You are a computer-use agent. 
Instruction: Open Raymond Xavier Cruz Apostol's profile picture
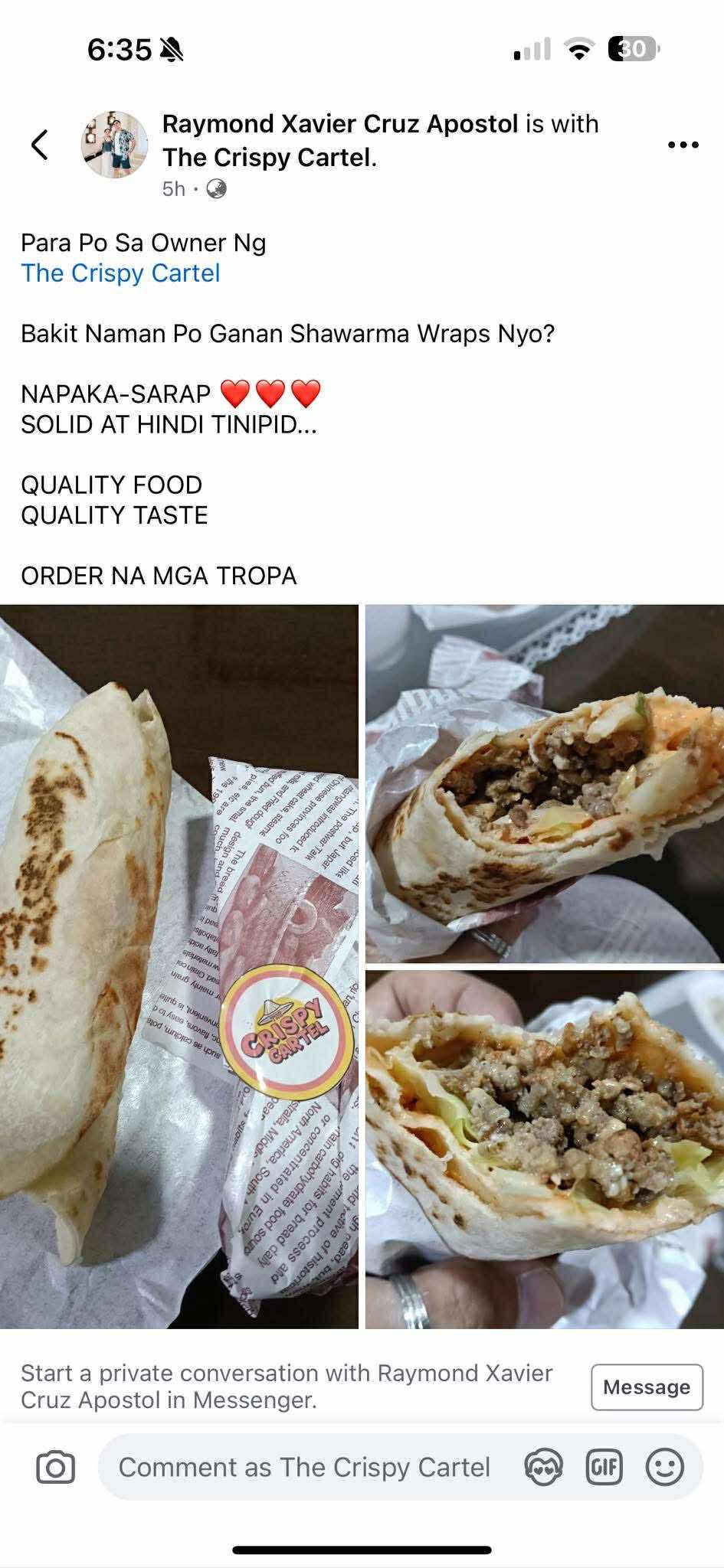coord(114,145)
